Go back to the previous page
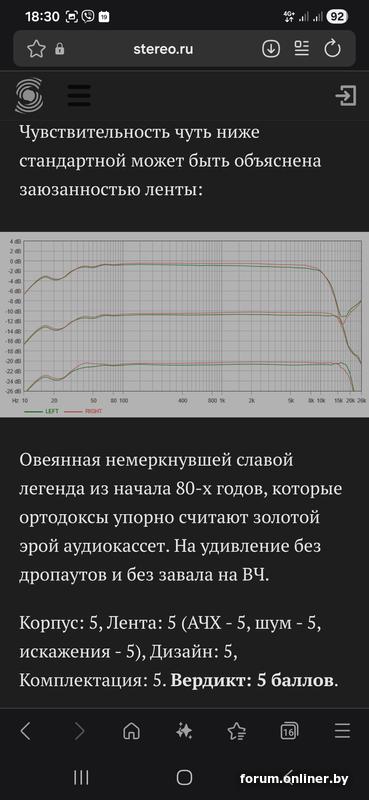Screen dimensions: 369x800 (25, 732)
